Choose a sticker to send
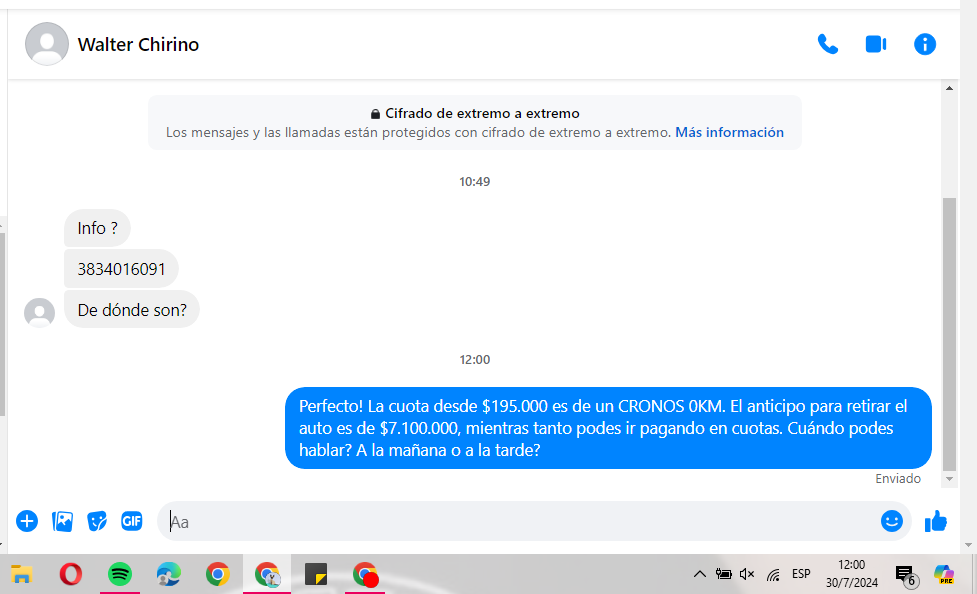 point(97,521)
